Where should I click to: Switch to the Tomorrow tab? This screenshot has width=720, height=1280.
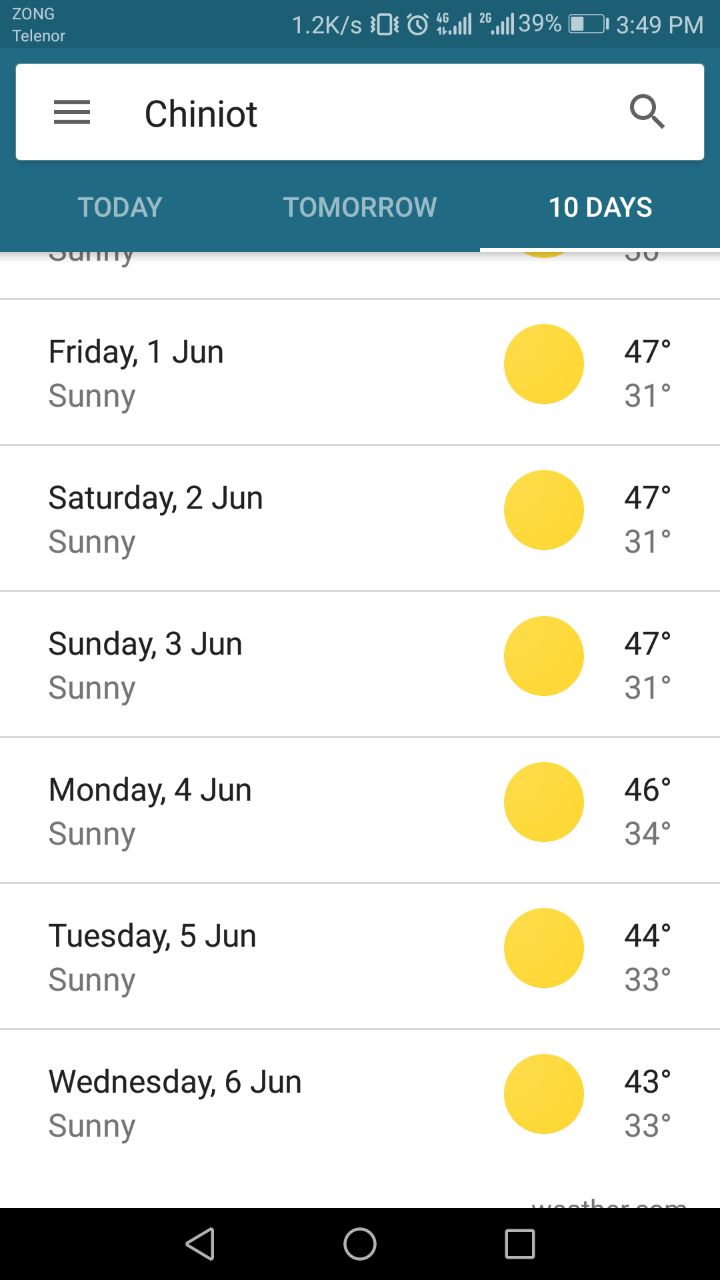tap(360, 207)
